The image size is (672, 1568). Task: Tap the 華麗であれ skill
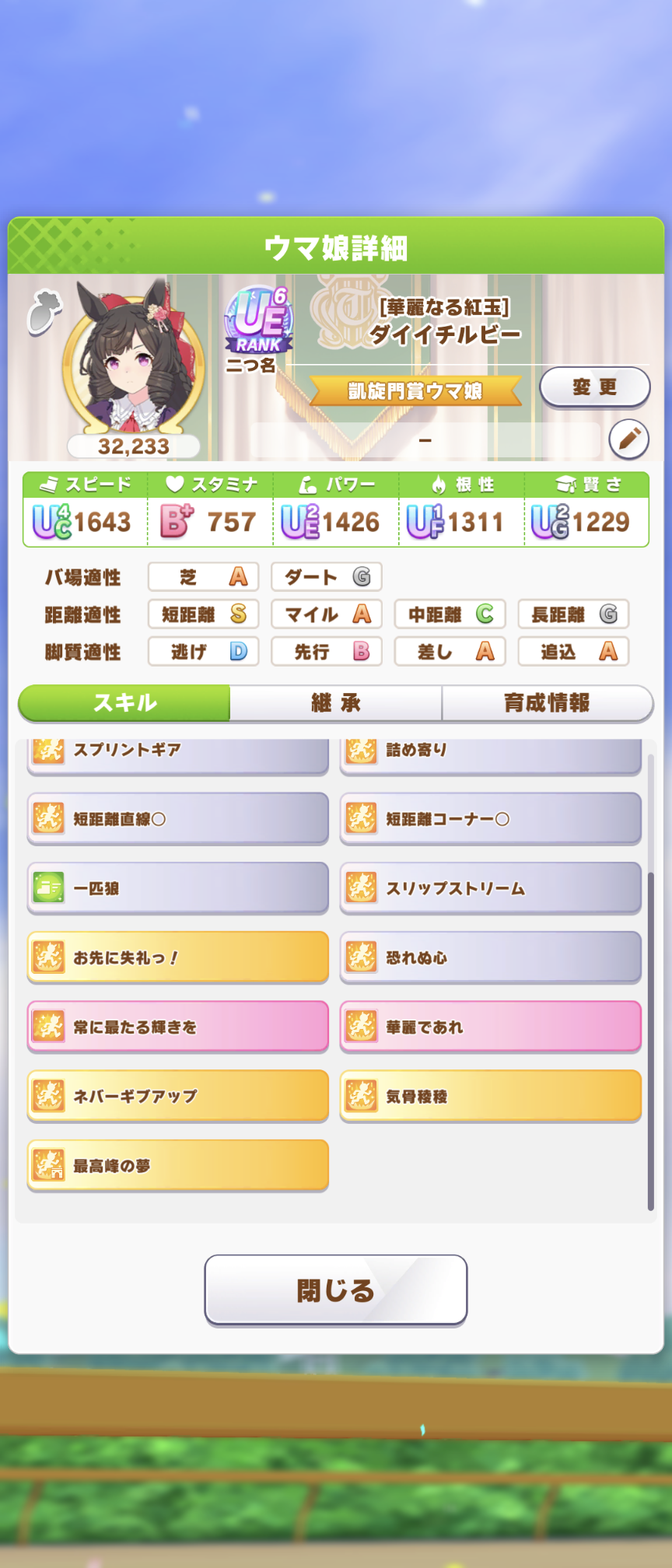pos(491,1027)
